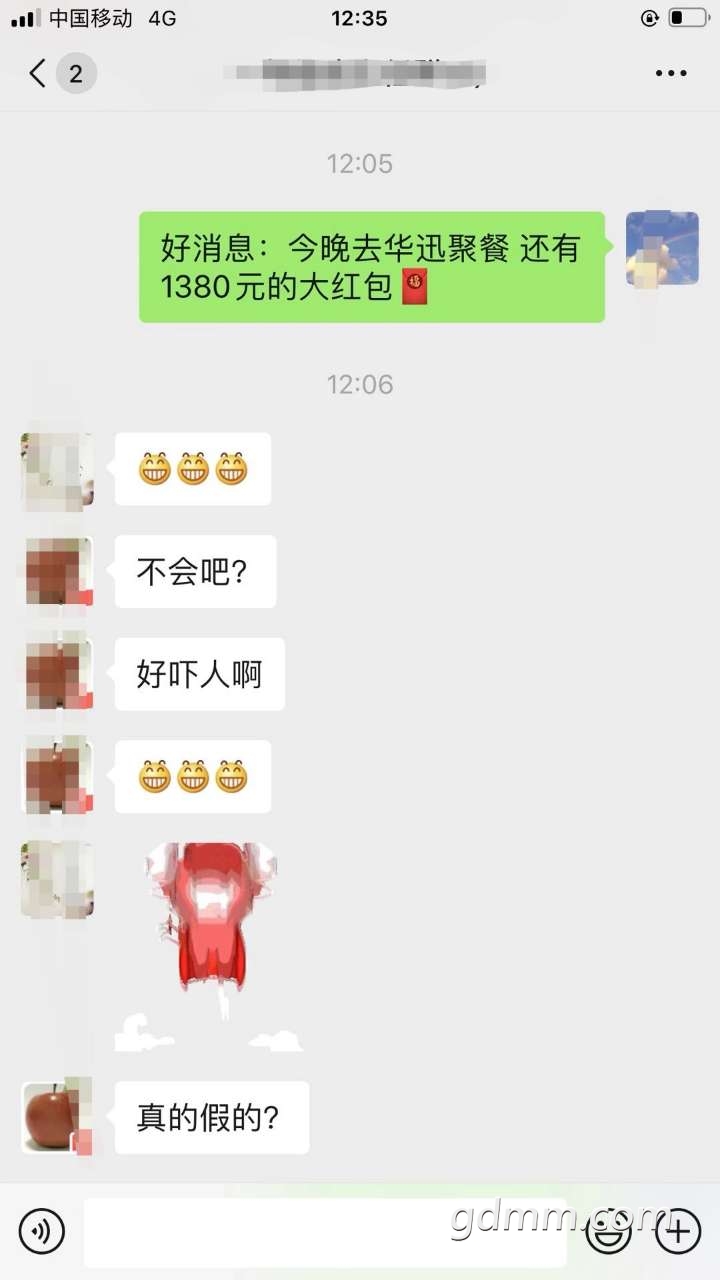Go back to the chat list

click(38, 73)
